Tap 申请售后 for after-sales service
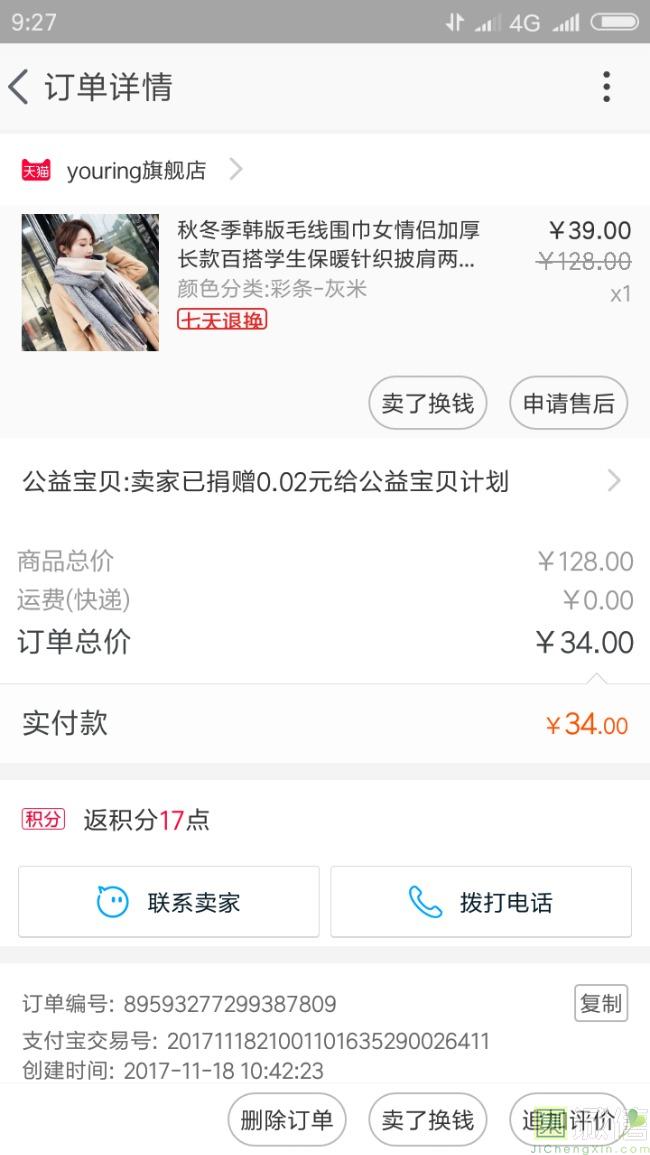650x1155 pixels. [568, 403]
